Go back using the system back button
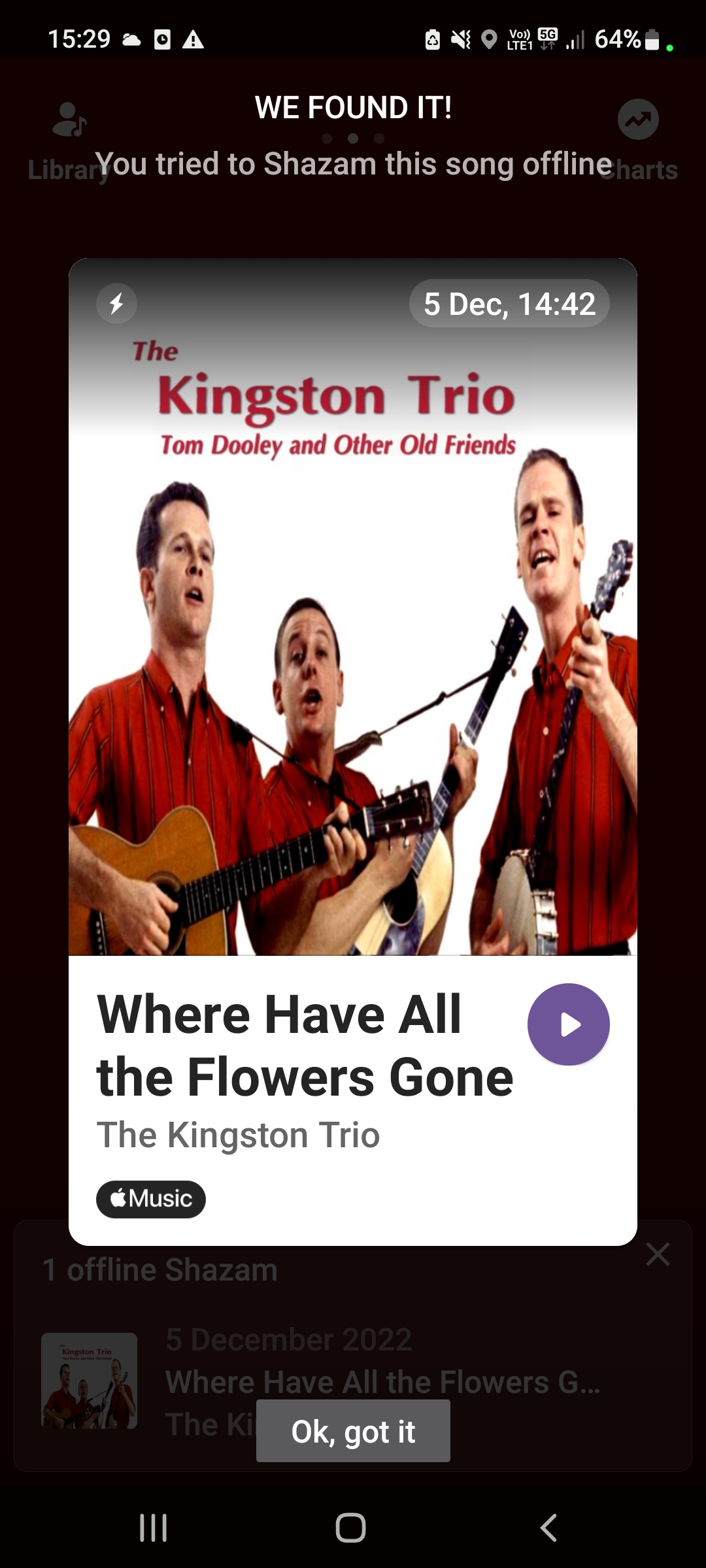706x1568 pixels. tap(548, 1527)
